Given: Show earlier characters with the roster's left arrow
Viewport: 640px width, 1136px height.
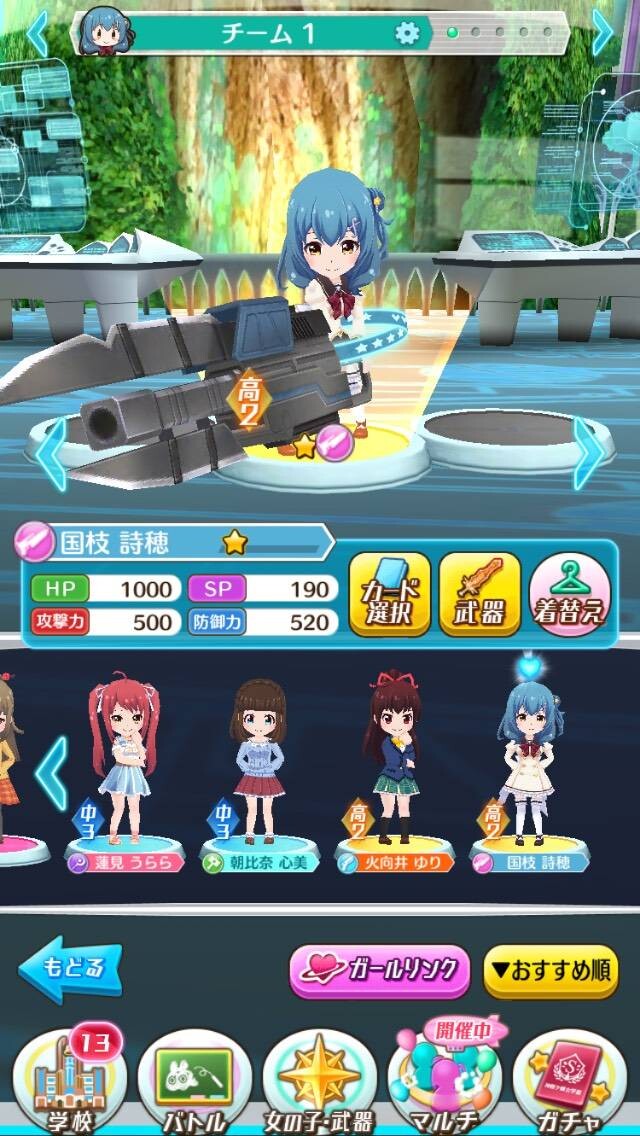Looking at the screenshot, I should [51, 772].
